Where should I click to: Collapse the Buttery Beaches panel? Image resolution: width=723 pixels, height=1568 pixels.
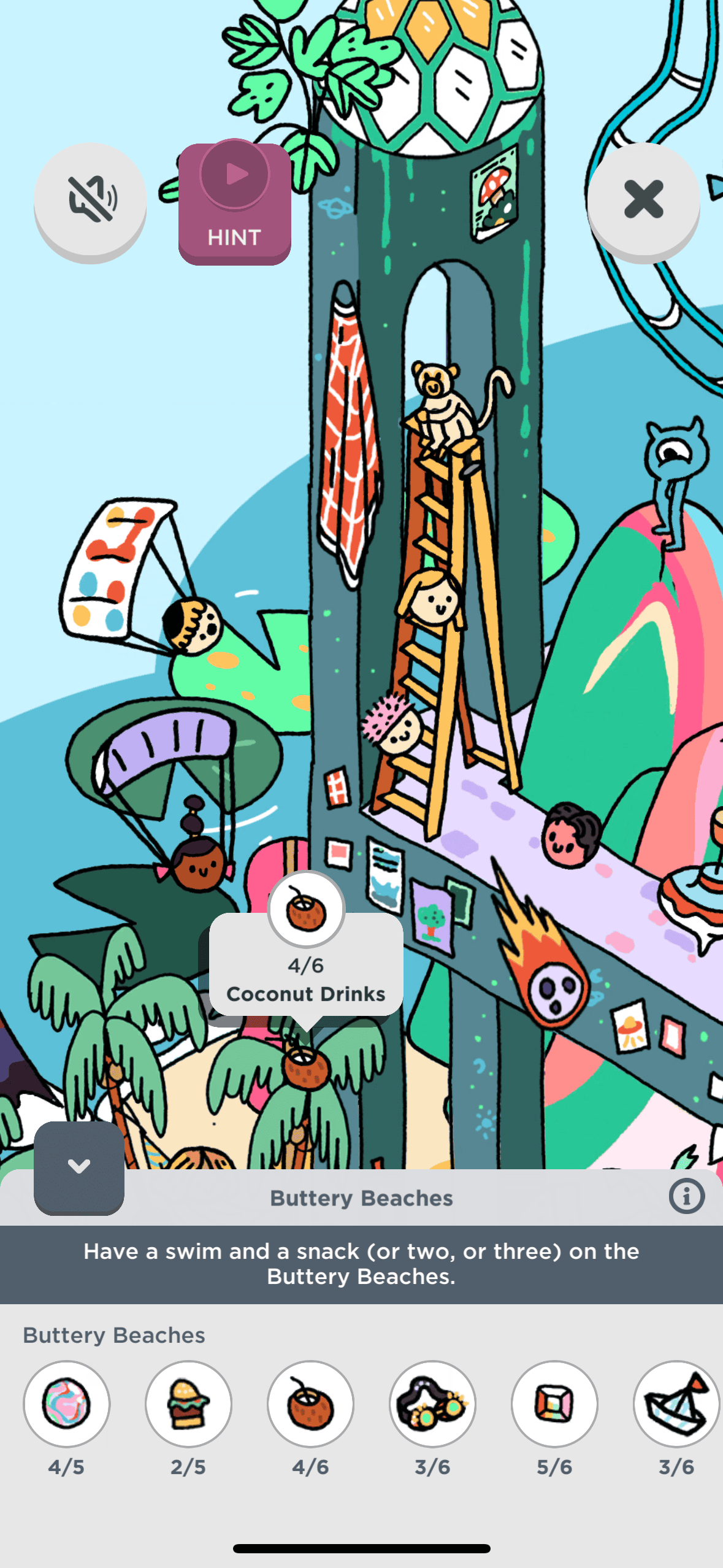[79, 1167]
